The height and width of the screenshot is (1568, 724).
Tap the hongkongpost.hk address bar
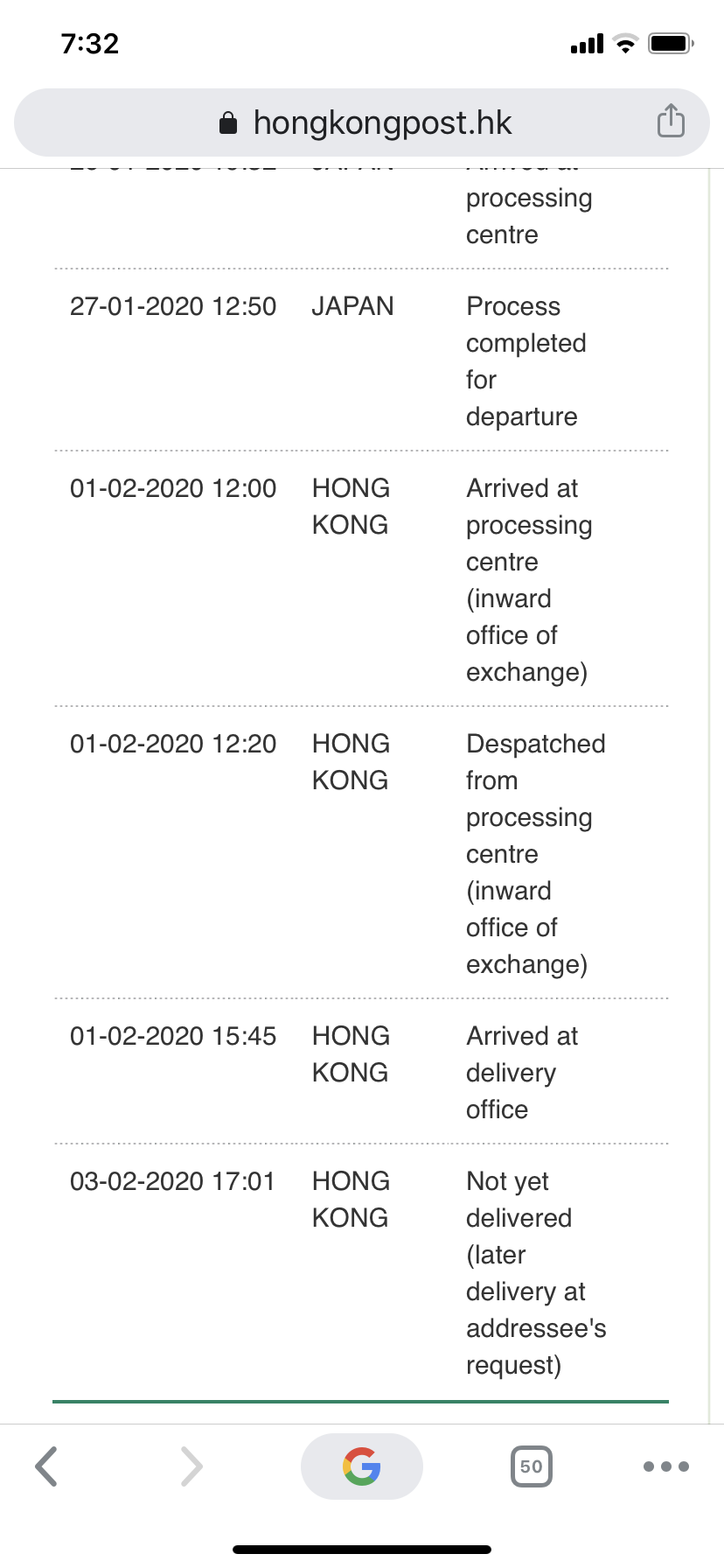click(362, 122)
